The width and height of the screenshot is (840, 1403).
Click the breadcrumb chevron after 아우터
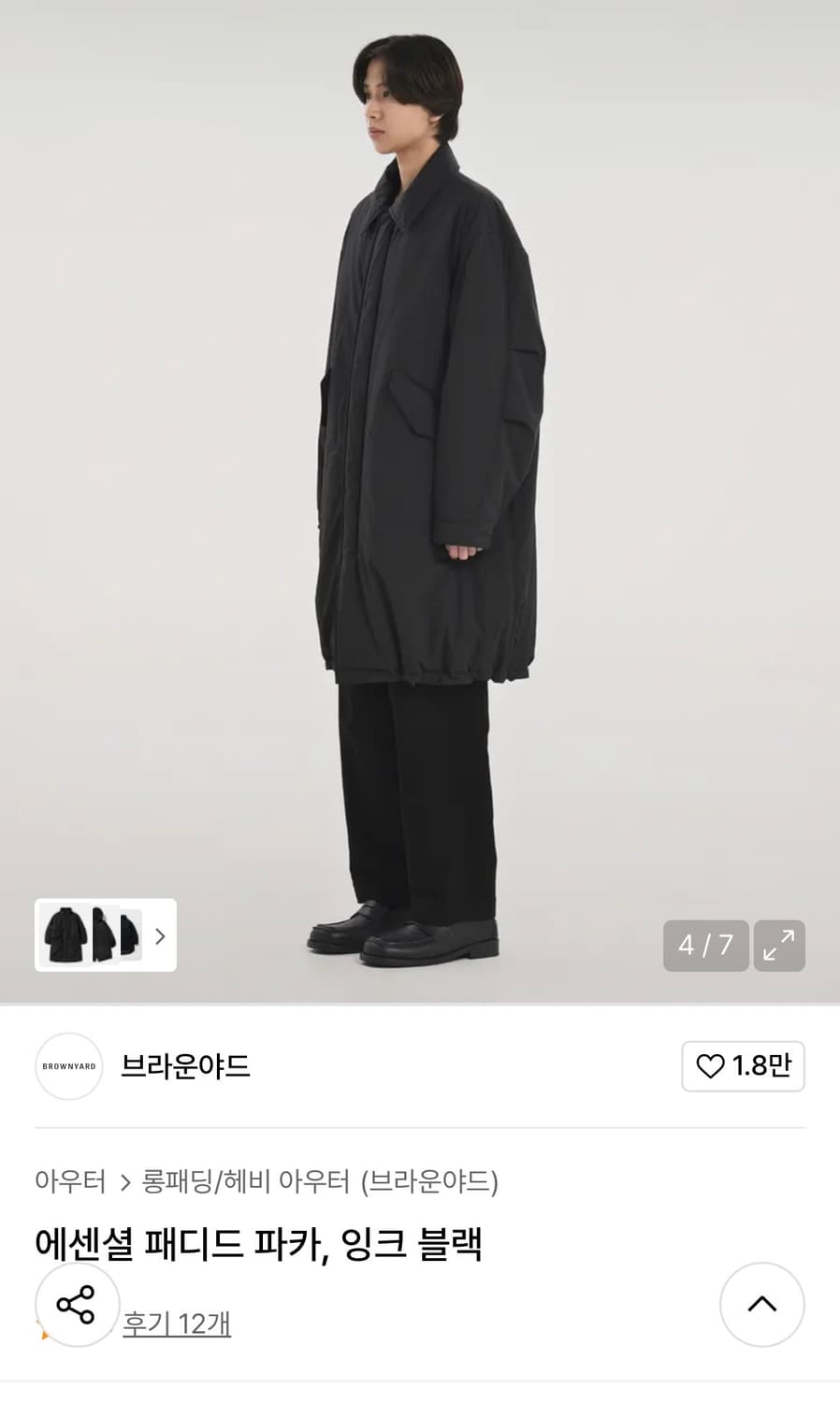point(124,1182)
